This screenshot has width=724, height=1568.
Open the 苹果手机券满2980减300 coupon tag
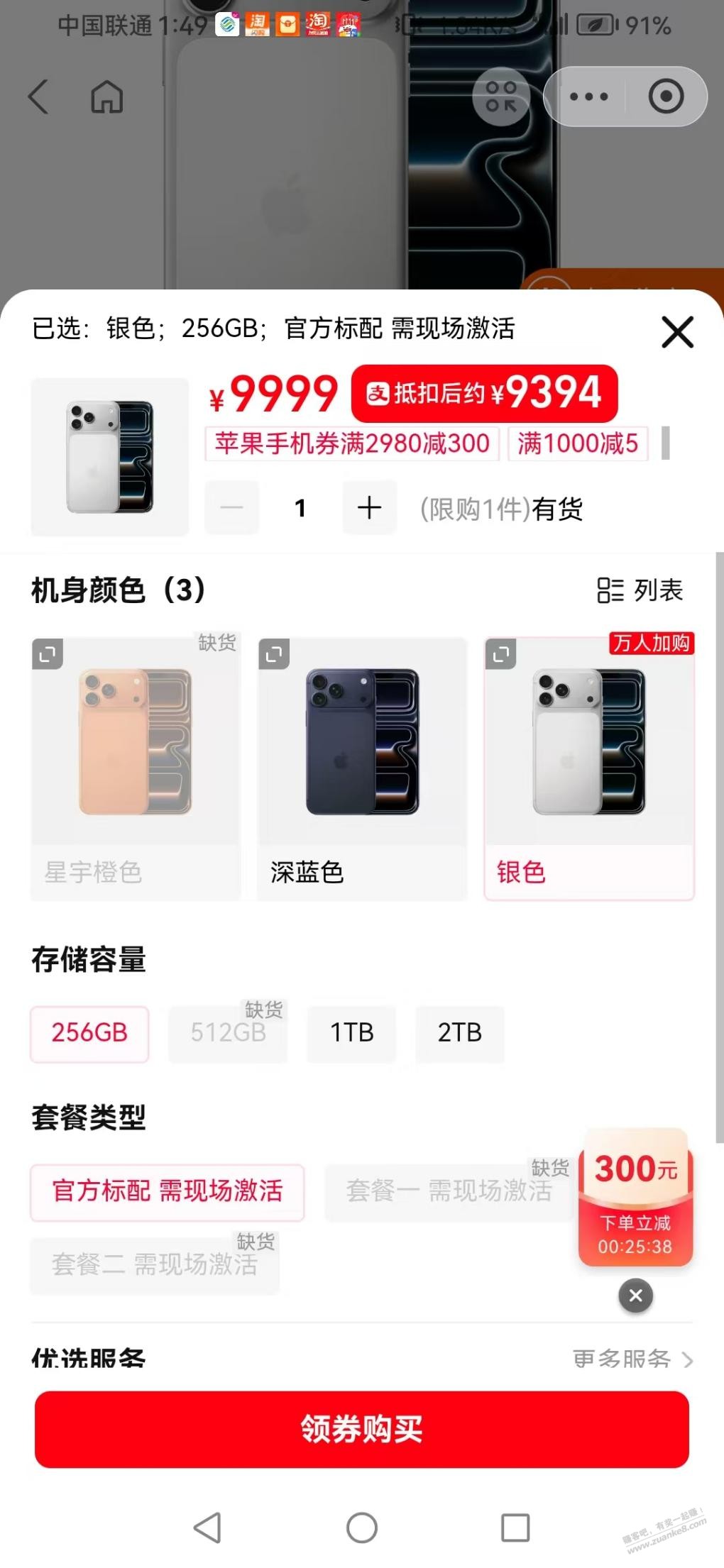[x=352, y=444]
